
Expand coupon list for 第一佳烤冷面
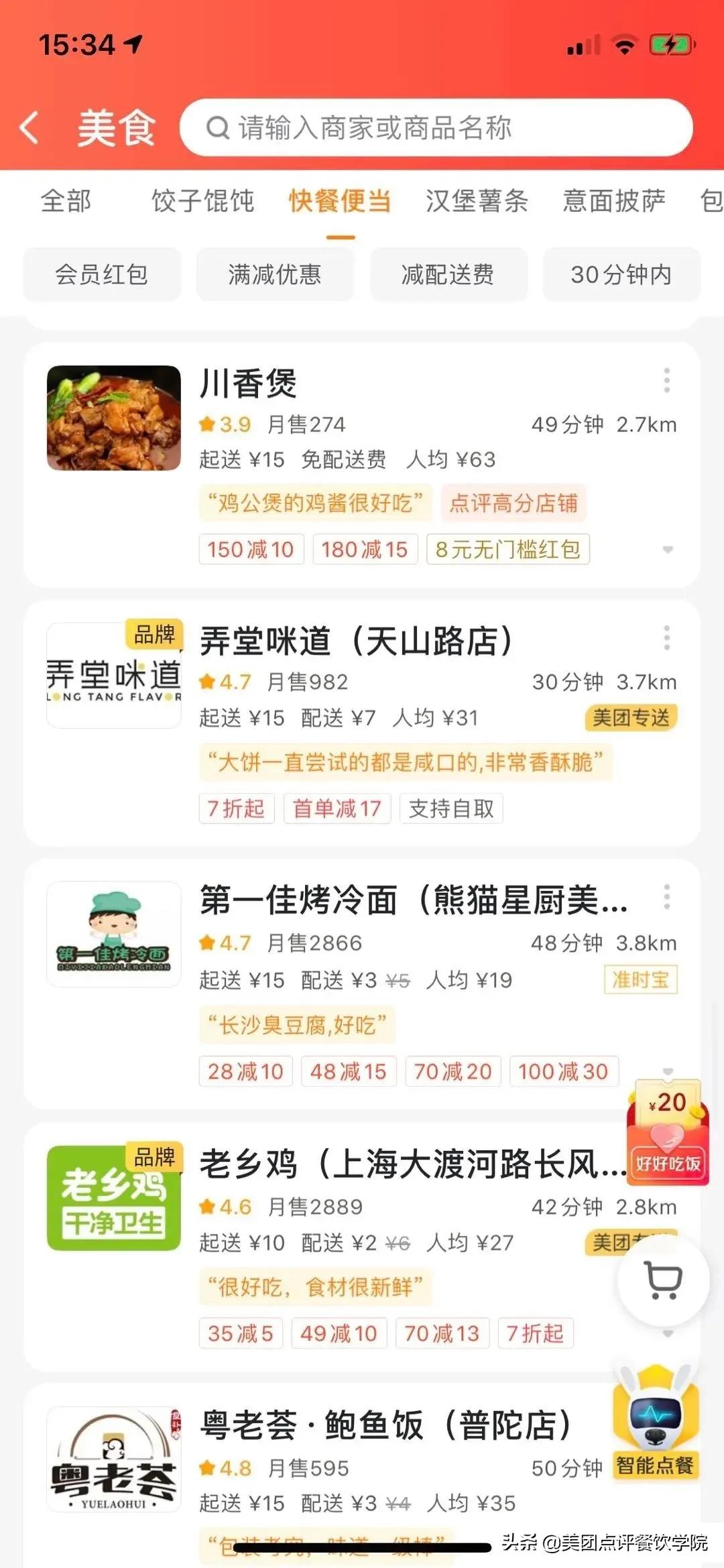(x=668, y=1071)
